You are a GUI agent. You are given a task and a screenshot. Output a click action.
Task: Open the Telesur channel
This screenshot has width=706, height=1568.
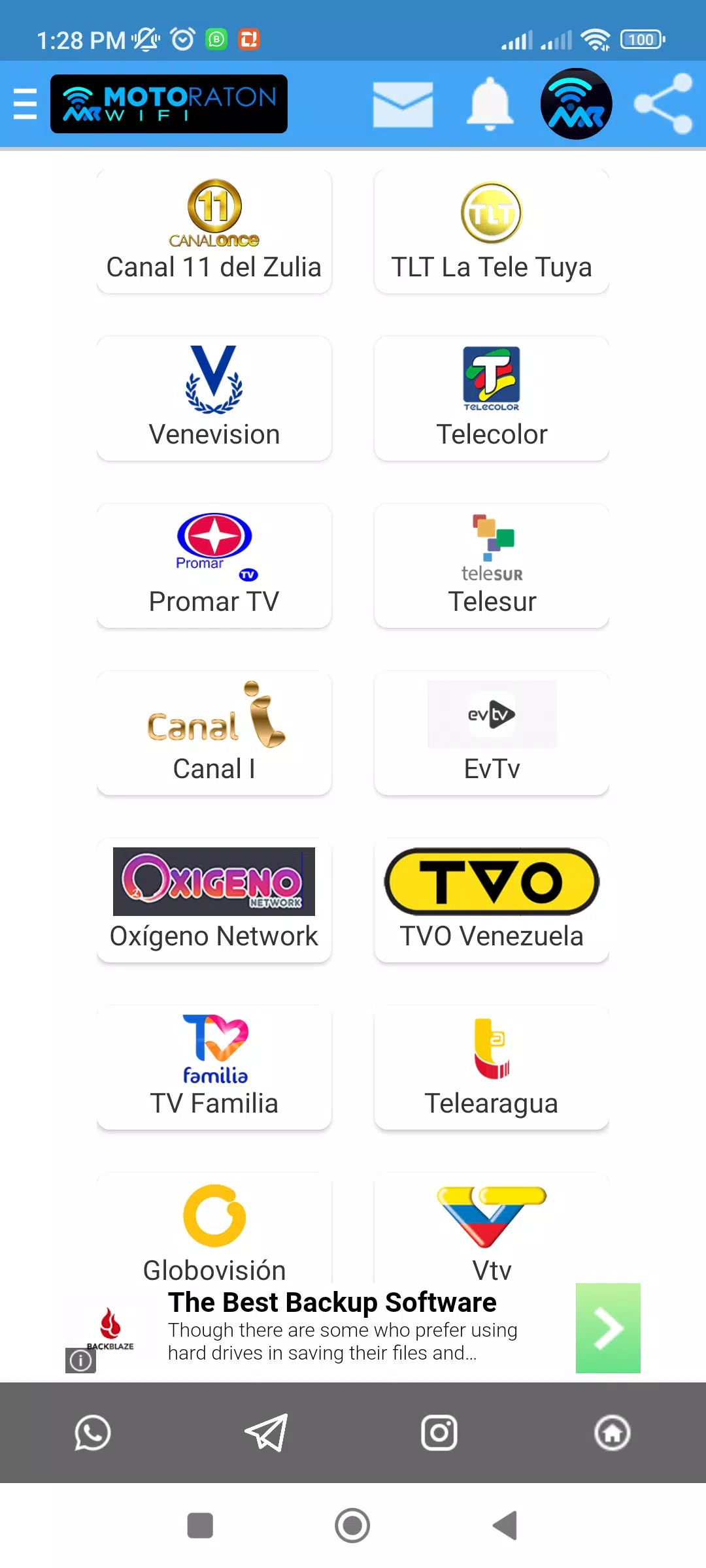click(x=492, y=566)
